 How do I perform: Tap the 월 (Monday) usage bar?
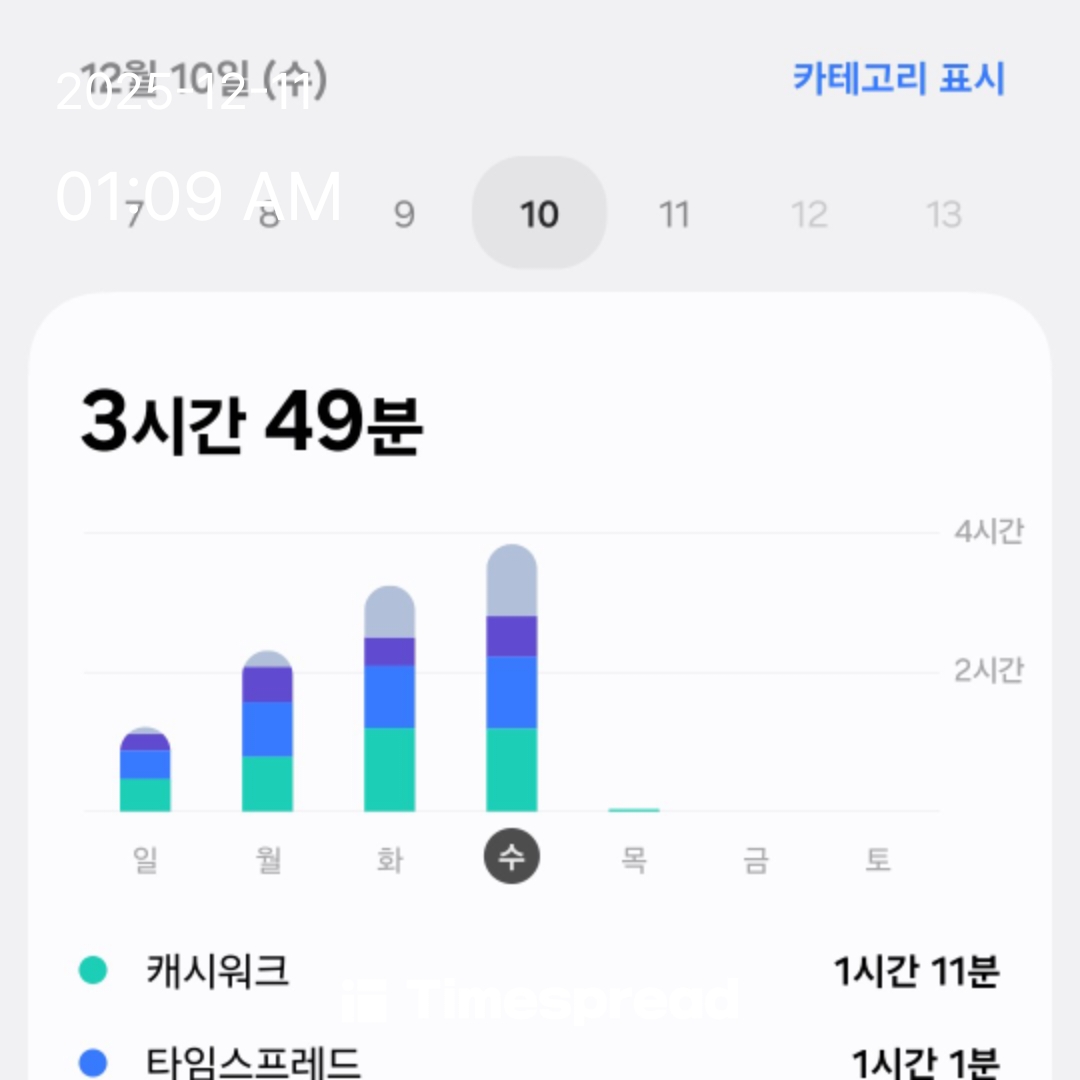[x=267, y=732]
